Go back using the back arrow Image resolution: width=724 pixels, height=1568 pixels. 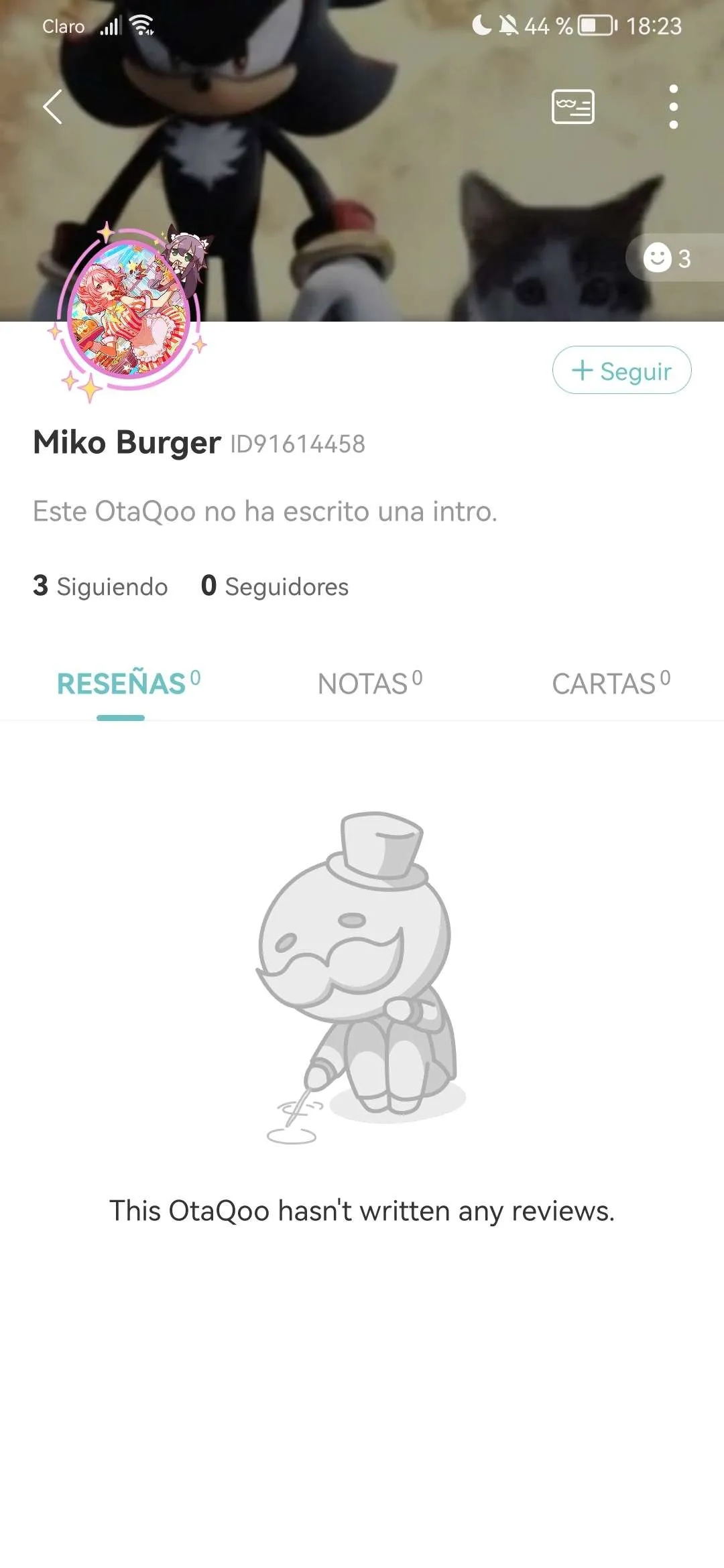tap(52, 107)
